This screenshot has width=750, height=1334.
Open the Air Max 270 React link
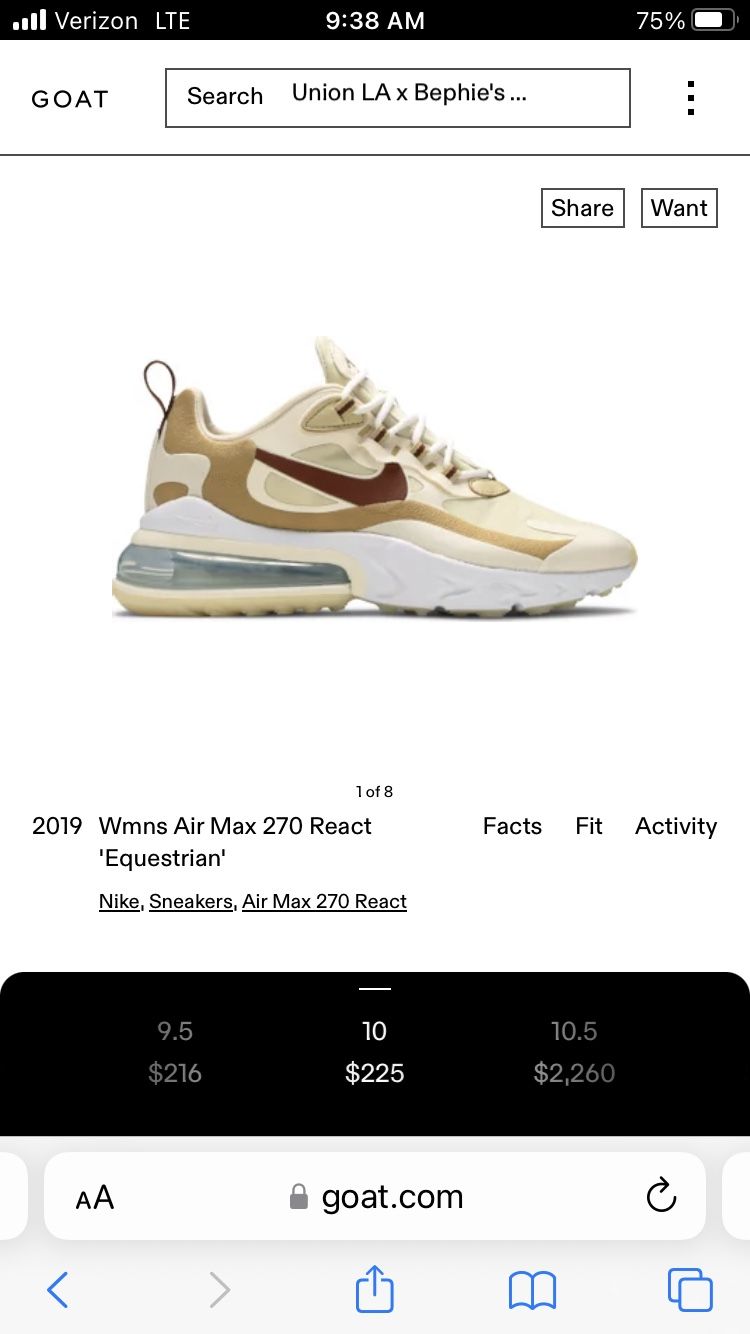pyautogui.click(x=324, y=901)
